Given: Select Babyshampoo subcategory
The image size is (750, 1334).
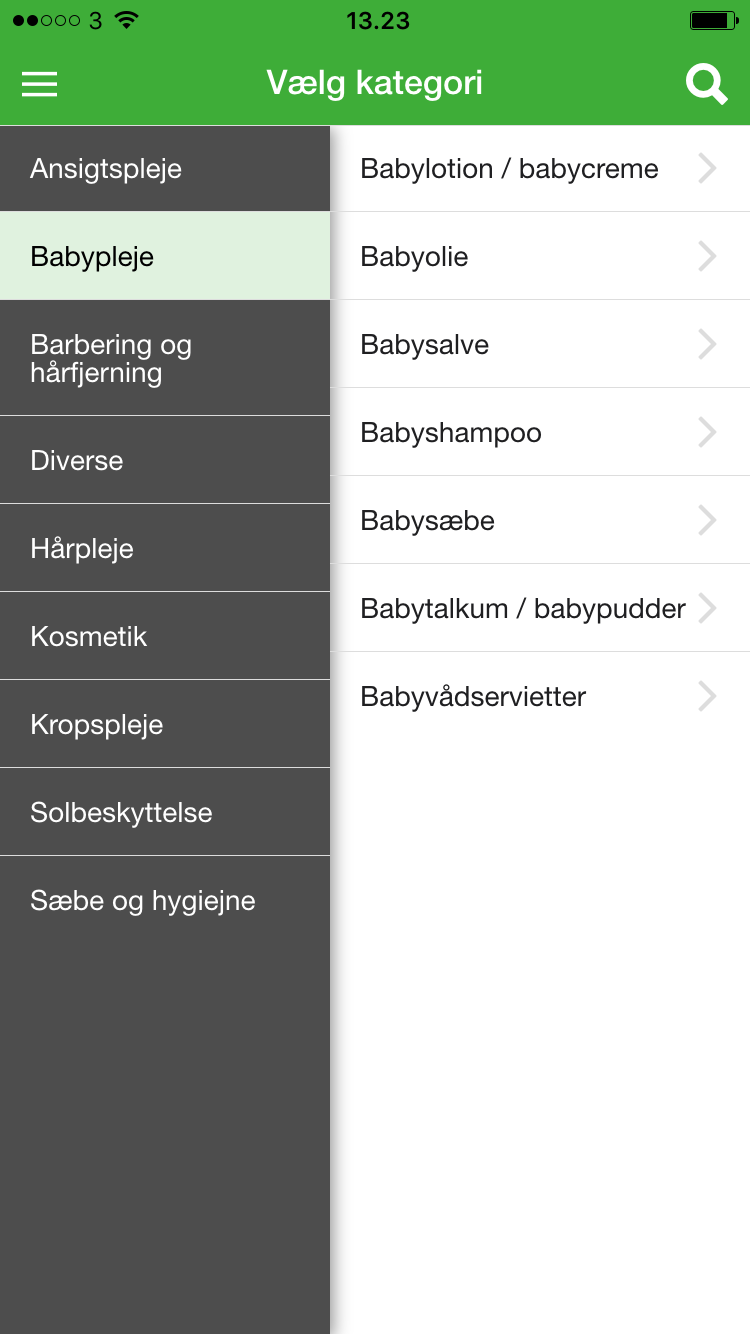Looking at the screenshot, I should [x=540, y=432].
